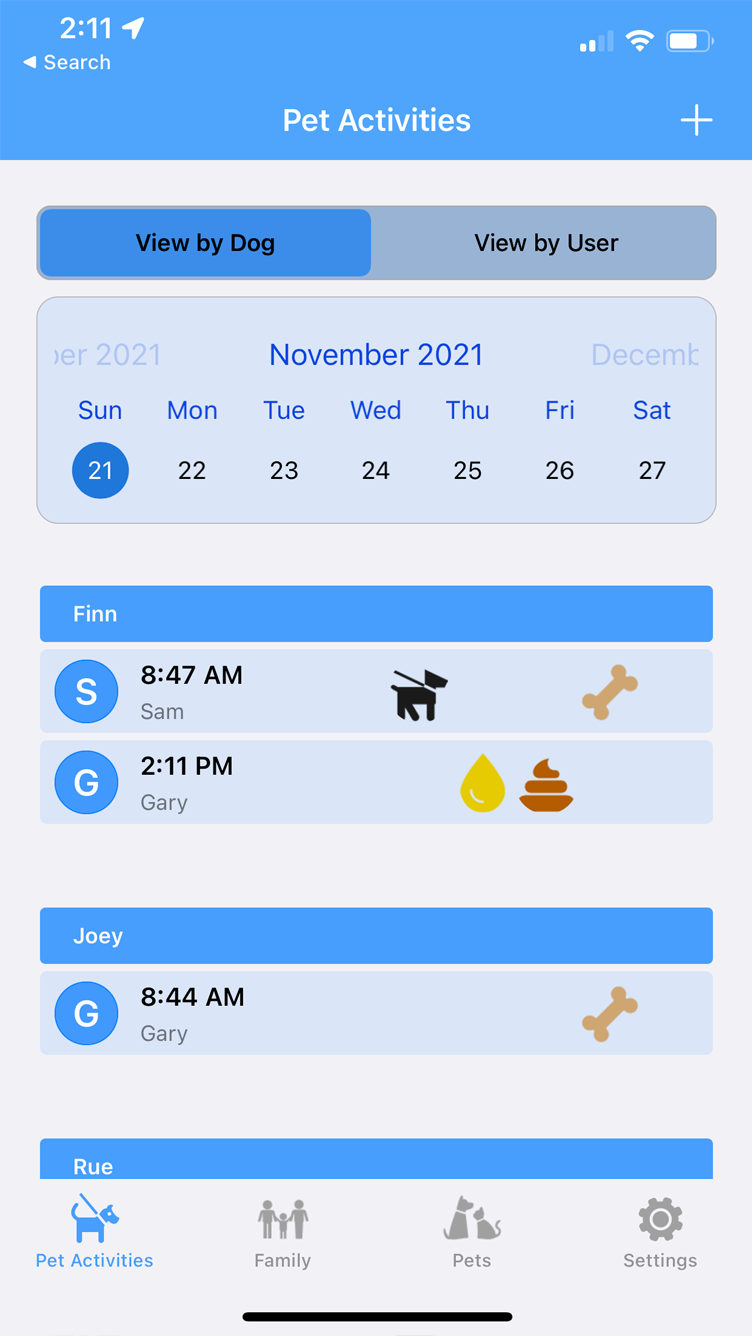Select Friday the 26th on the calendar
Viewport: 752px width, 1336px height.
pyautogui.click(x=560, y=470)
